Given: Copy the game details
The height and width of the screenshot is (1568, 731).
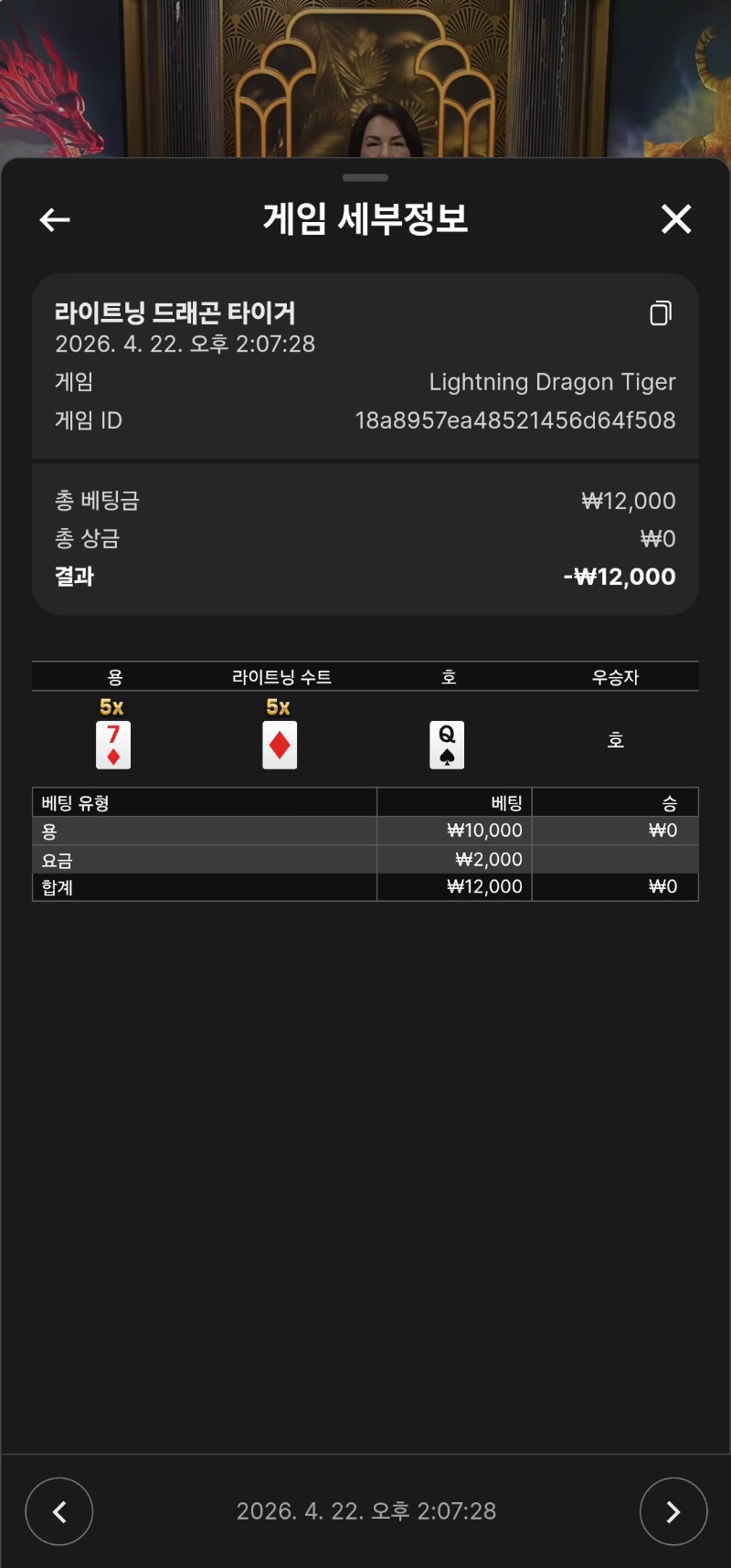Looking at the screenshot, I should [660, 313].
